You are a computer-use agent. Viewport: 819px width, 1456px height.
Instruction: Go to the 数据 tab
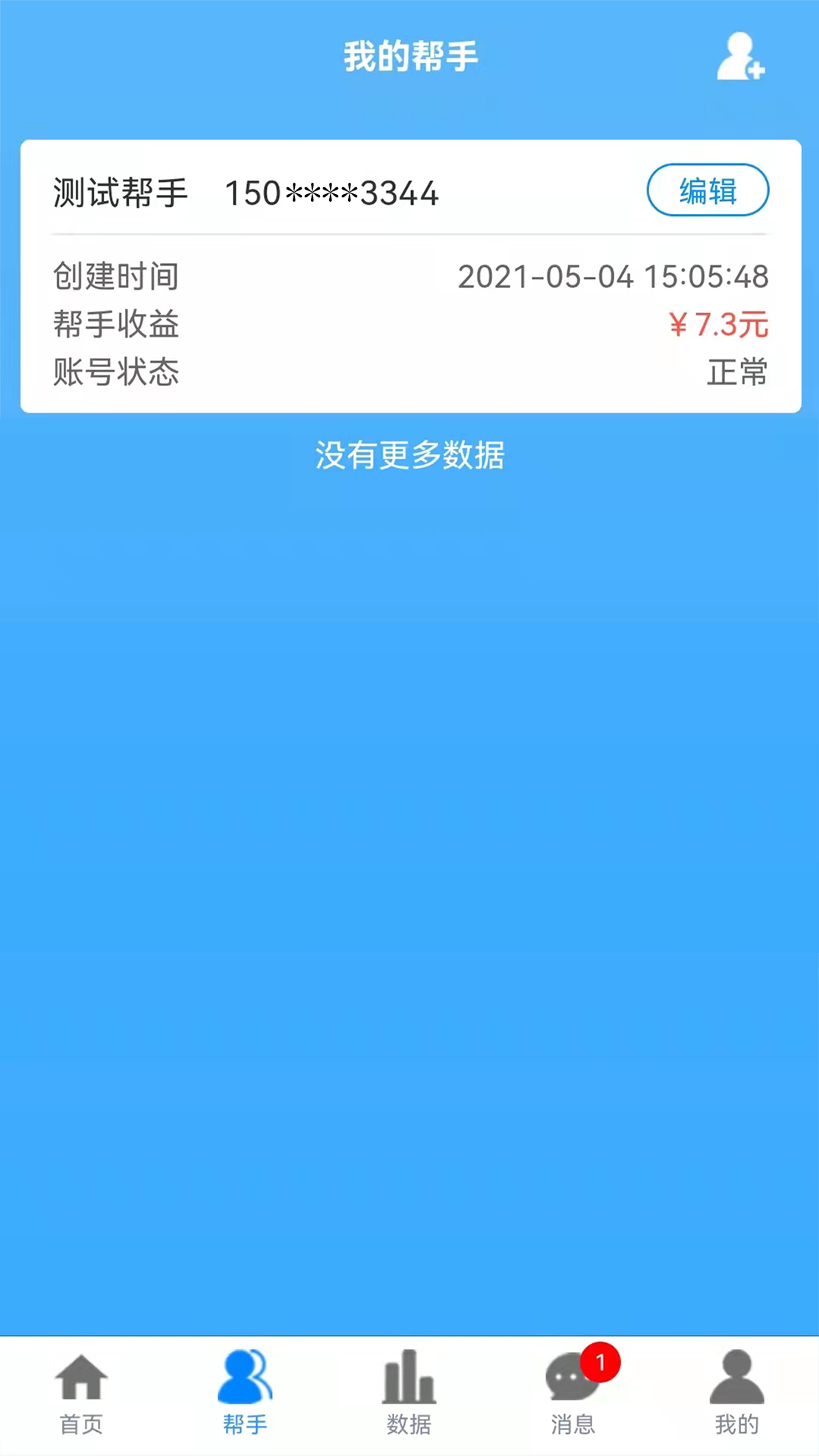[409, 1394]
